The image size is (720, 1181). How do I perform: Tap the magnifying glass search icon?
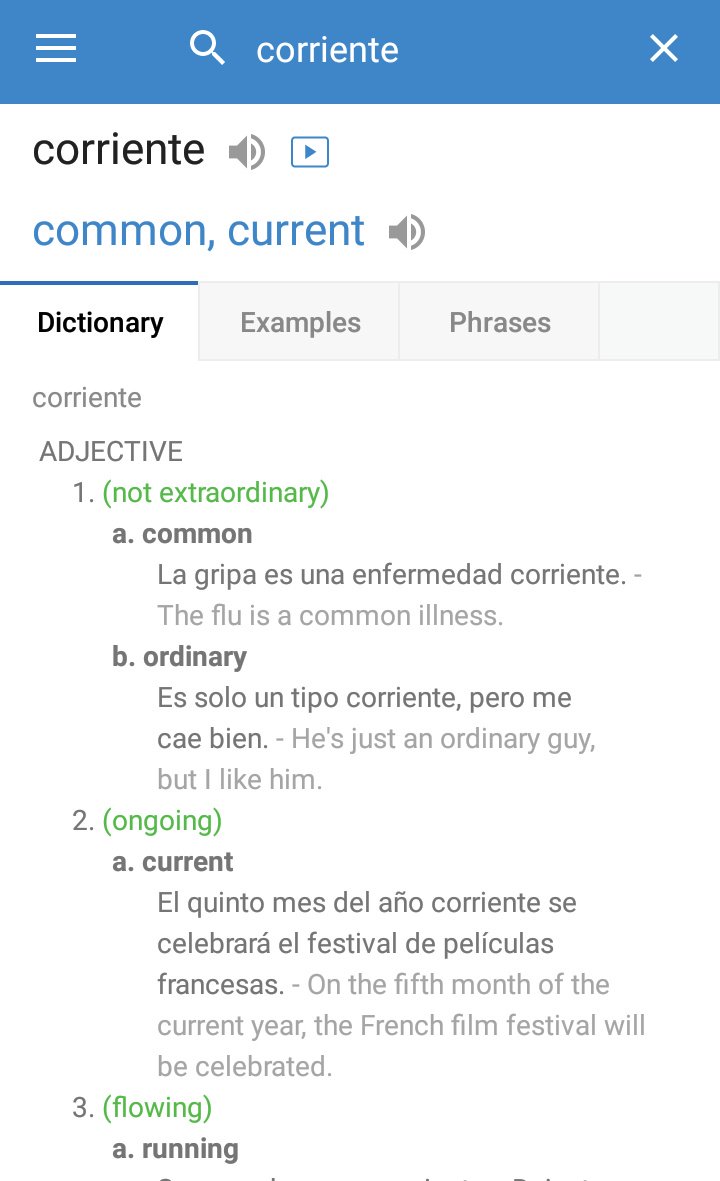coord(207,48)
